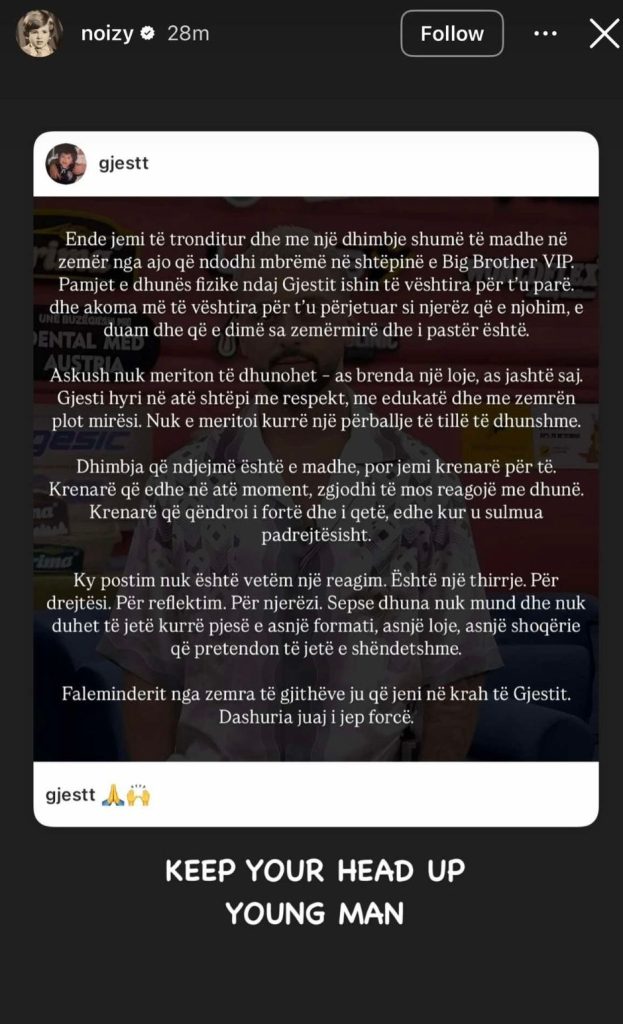This screenshot has width=623, height=1024.
Task: Follow the noizy account
Action: (452, 34)
